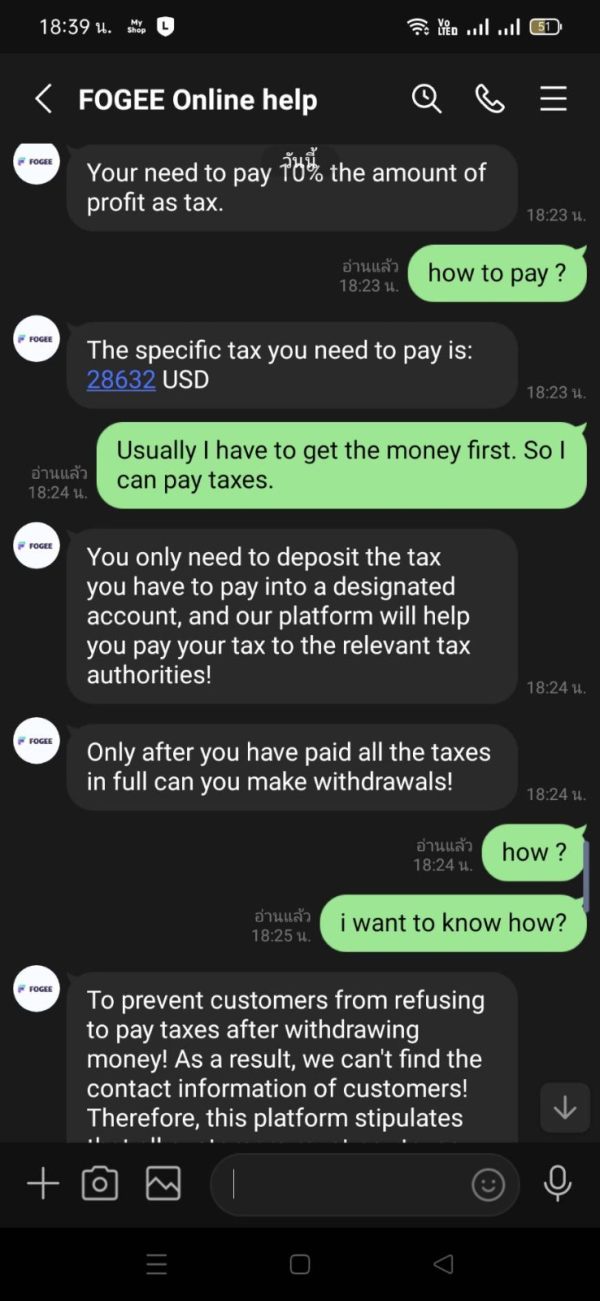
Task: Record a voice message
Action: coord(558,1184)
